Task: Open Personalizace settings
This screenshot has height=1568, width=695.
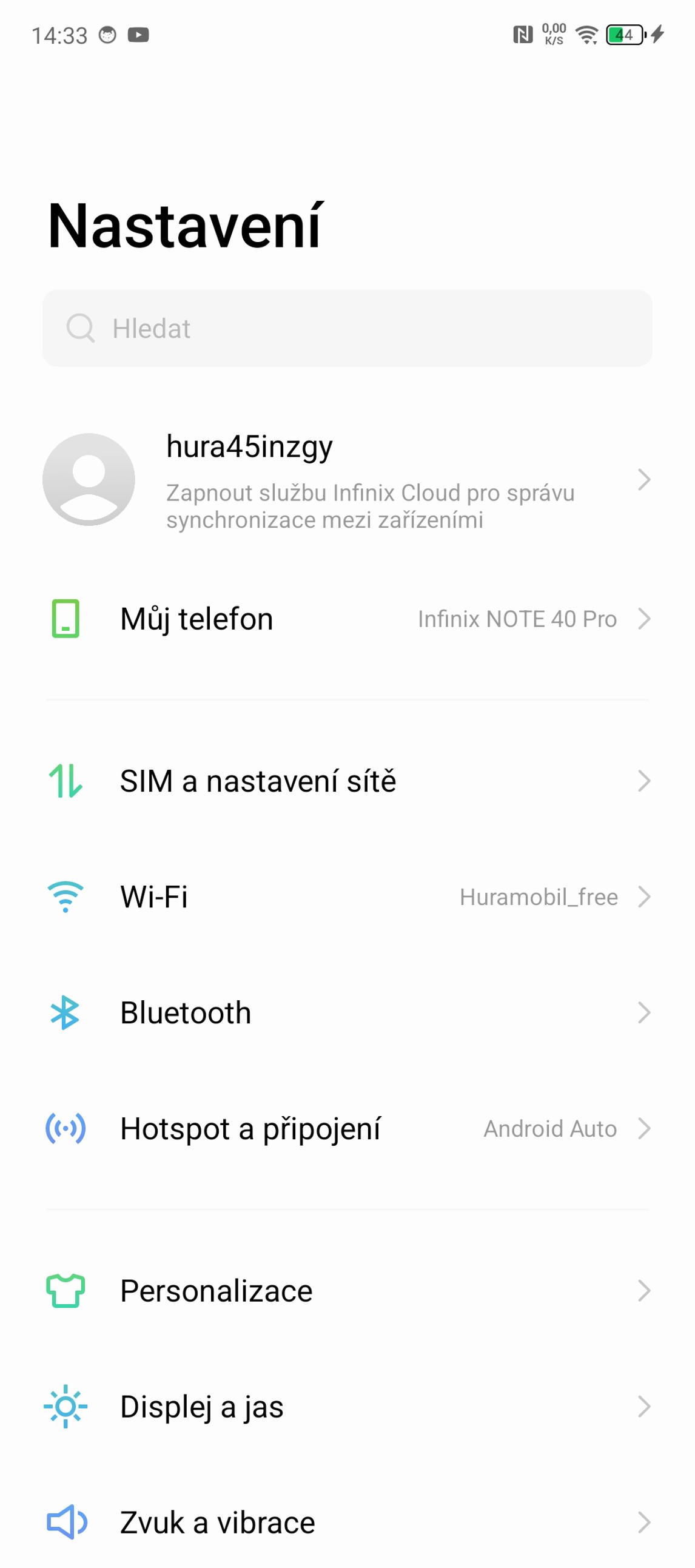Action: (x=347, y=1290)
